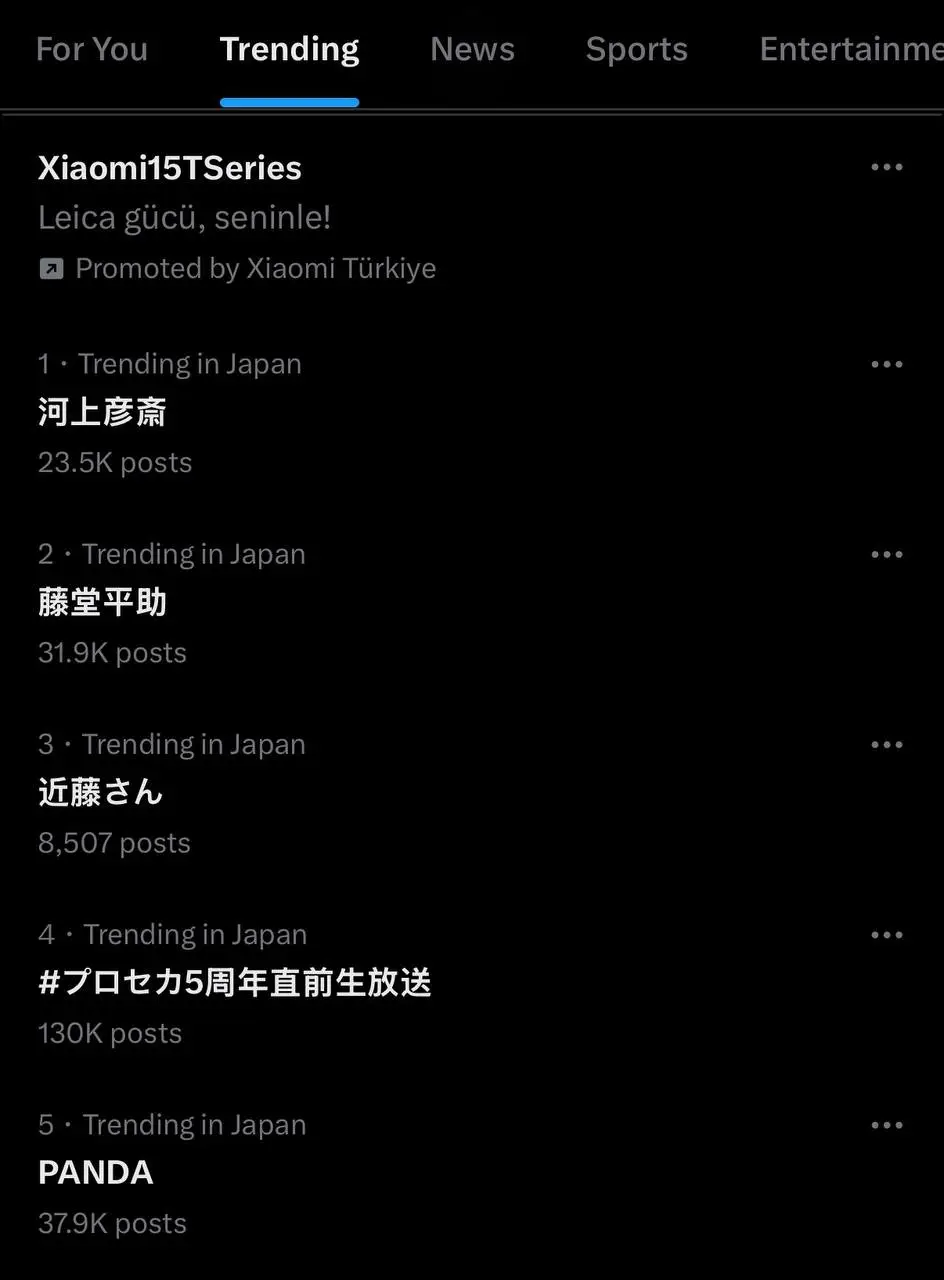Open options menu for Xiaomi15TSeries promoted trend

coord(887,167)
